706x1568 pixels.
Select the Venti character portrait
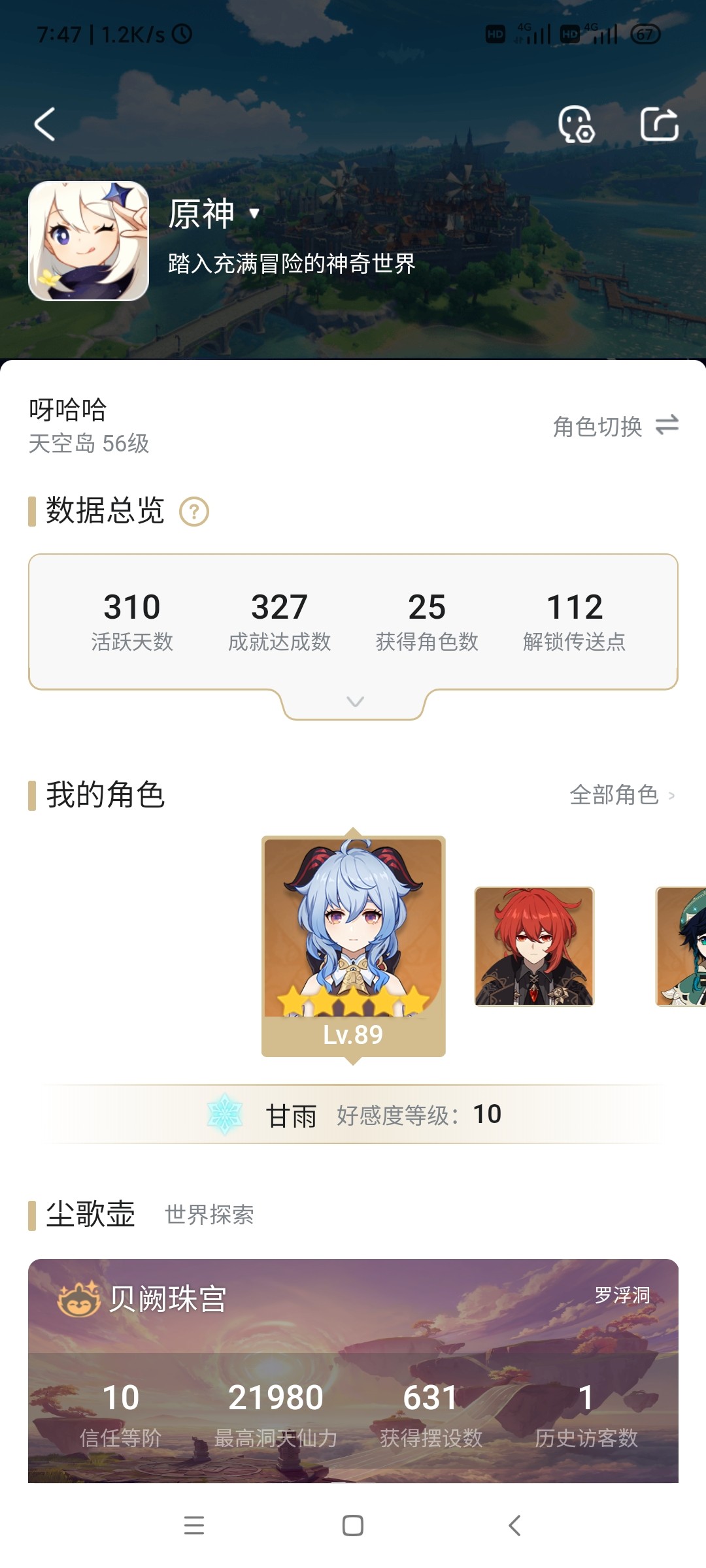coord(681,946)
